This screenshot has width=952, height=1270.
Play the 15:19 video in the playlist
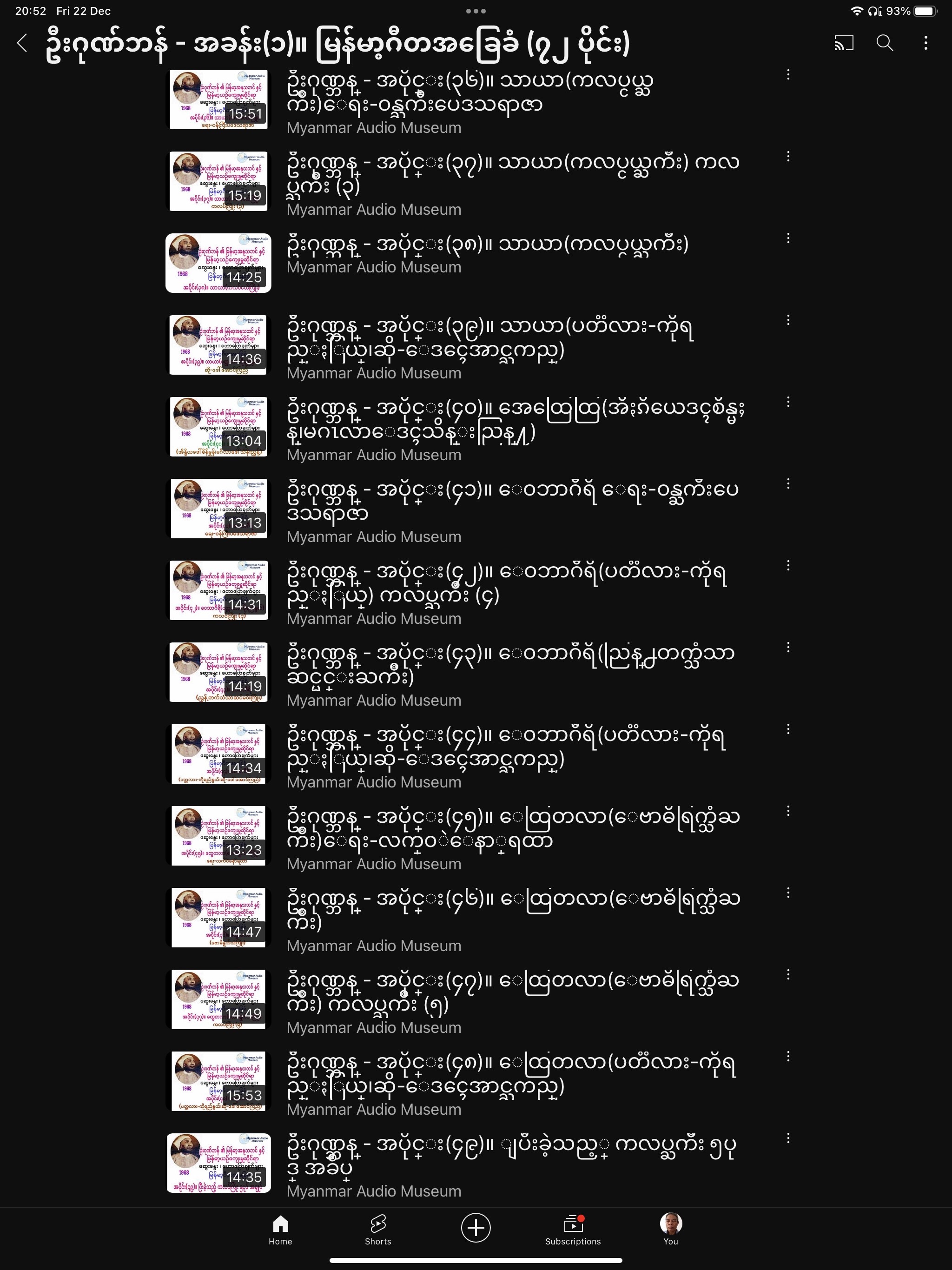coord(218,181)
